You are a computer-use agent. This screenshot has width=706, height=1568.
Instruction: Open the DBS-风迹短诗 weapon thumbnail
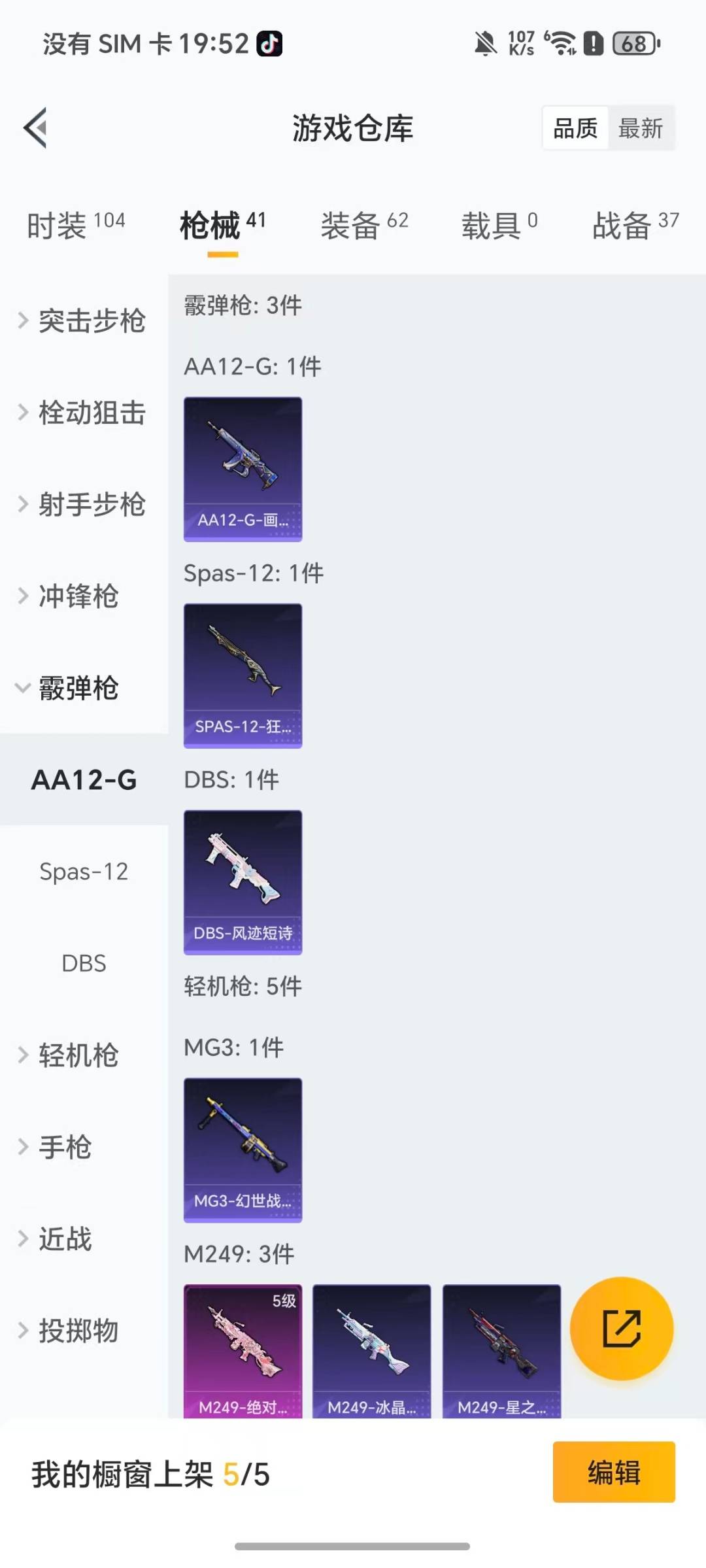tap(243, 881)
